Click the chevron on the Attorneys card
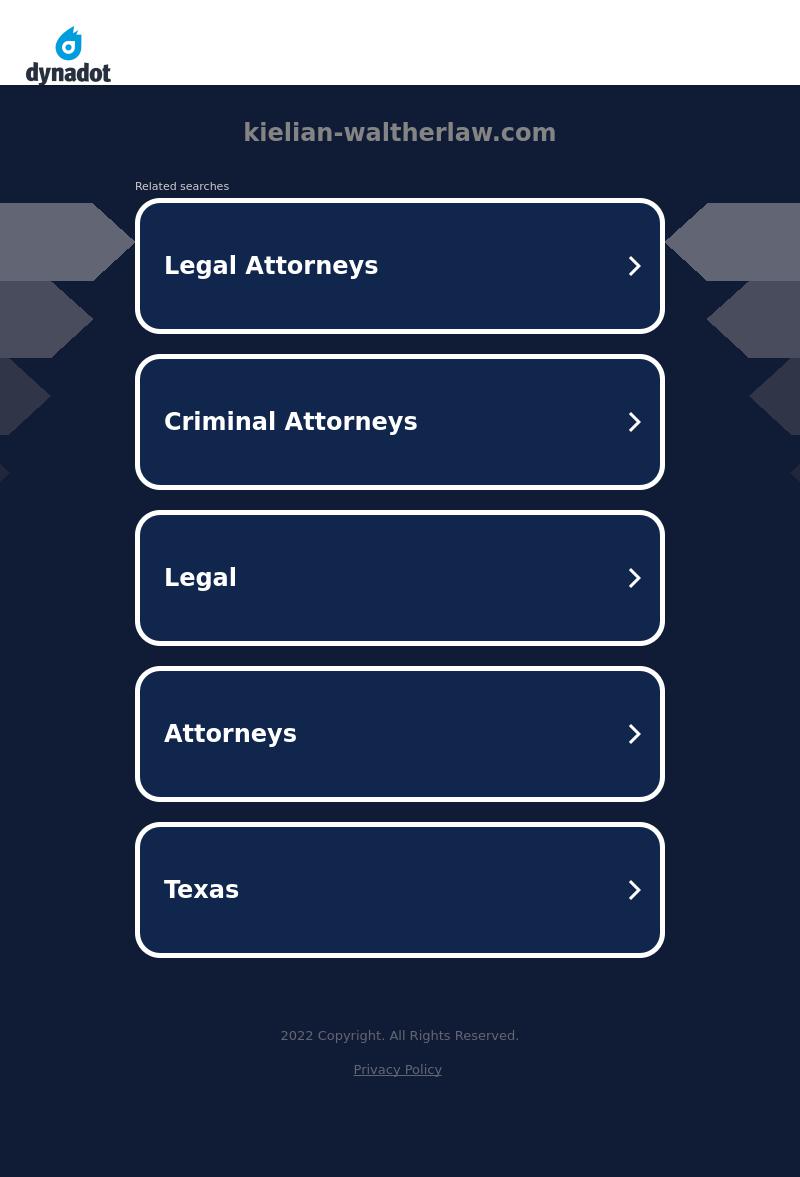The height and width of the screenshot is (1177, 800). coord(634,734)
